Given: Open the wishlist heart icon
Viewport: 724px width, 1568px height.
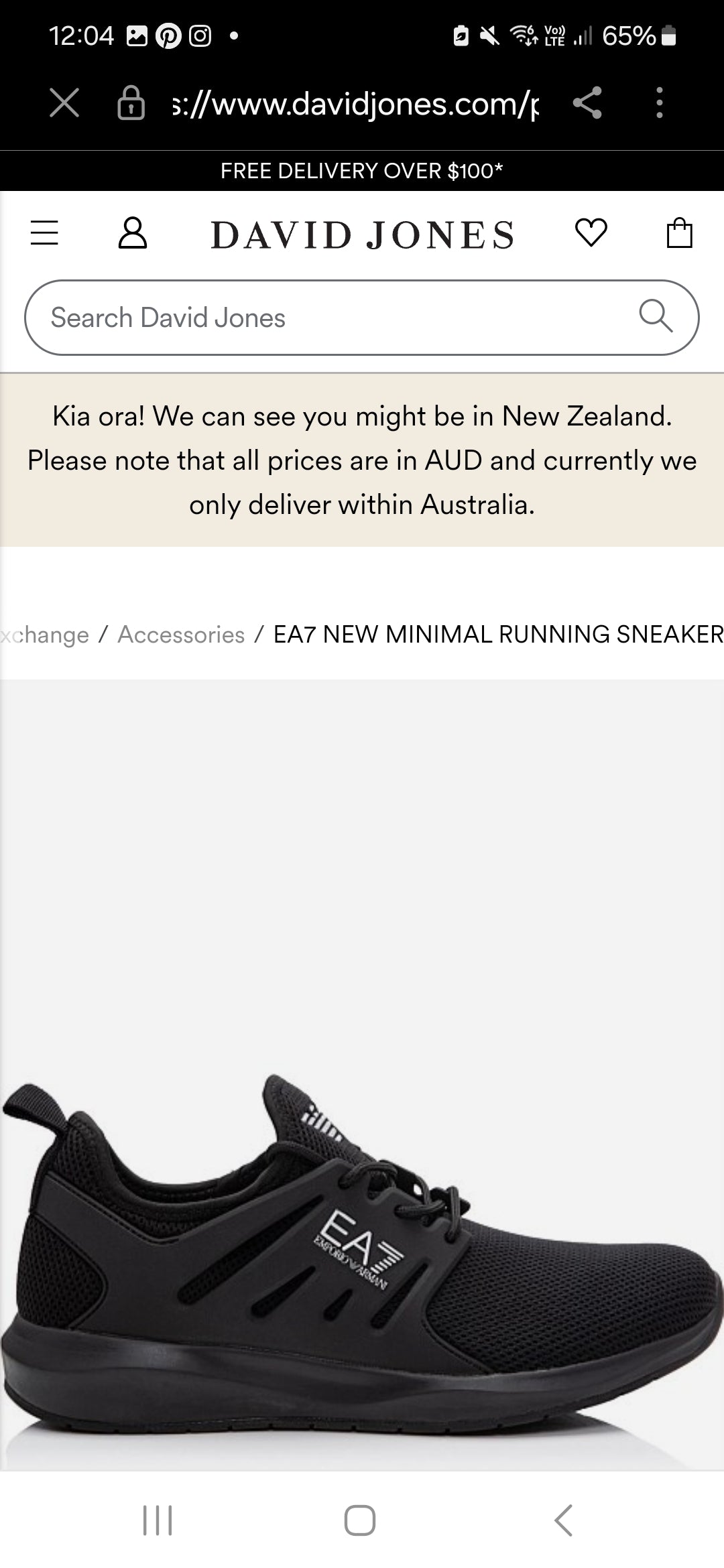Looking at the screenshot, I should coord(591,233).
